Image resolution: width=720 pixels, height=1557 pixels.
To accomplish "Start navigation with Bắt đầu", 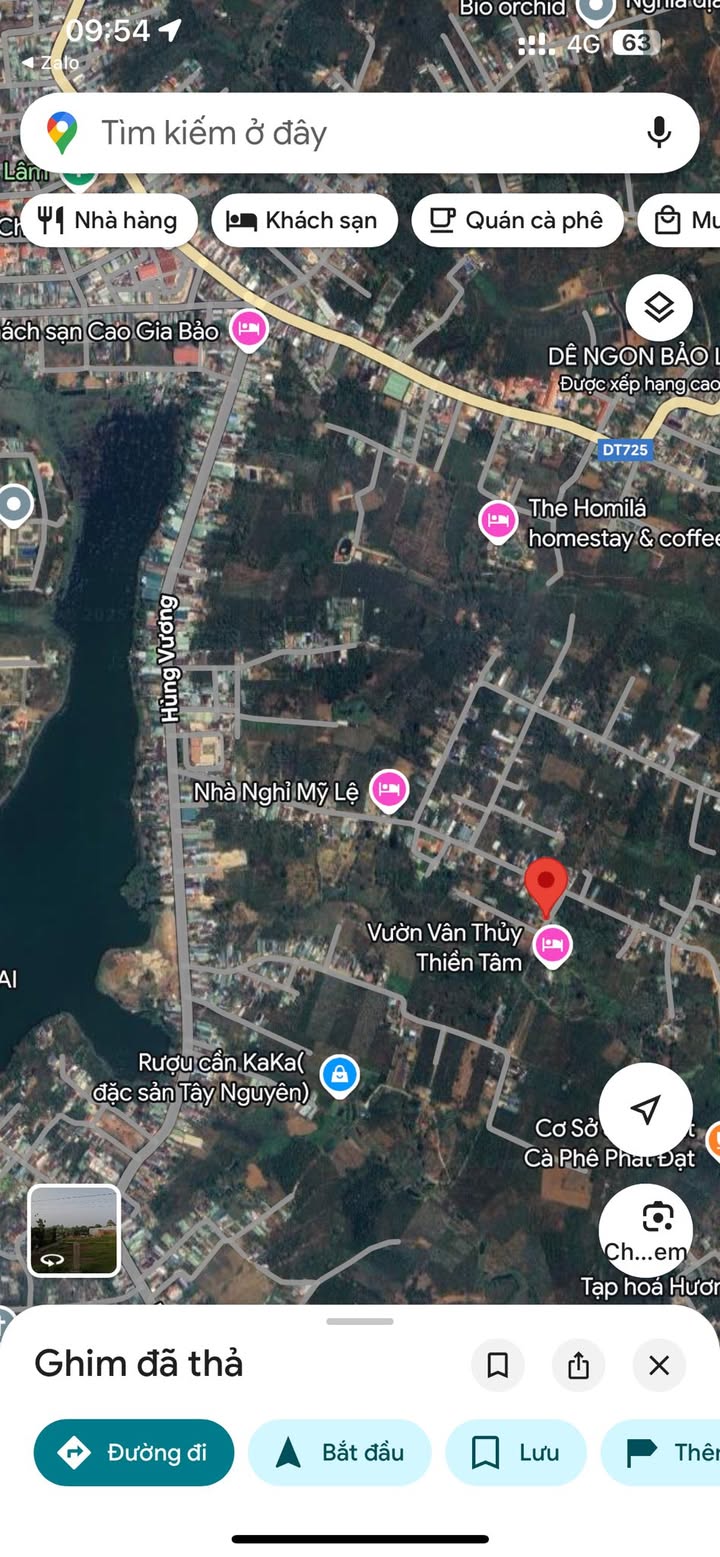I will click(339, 1452).
